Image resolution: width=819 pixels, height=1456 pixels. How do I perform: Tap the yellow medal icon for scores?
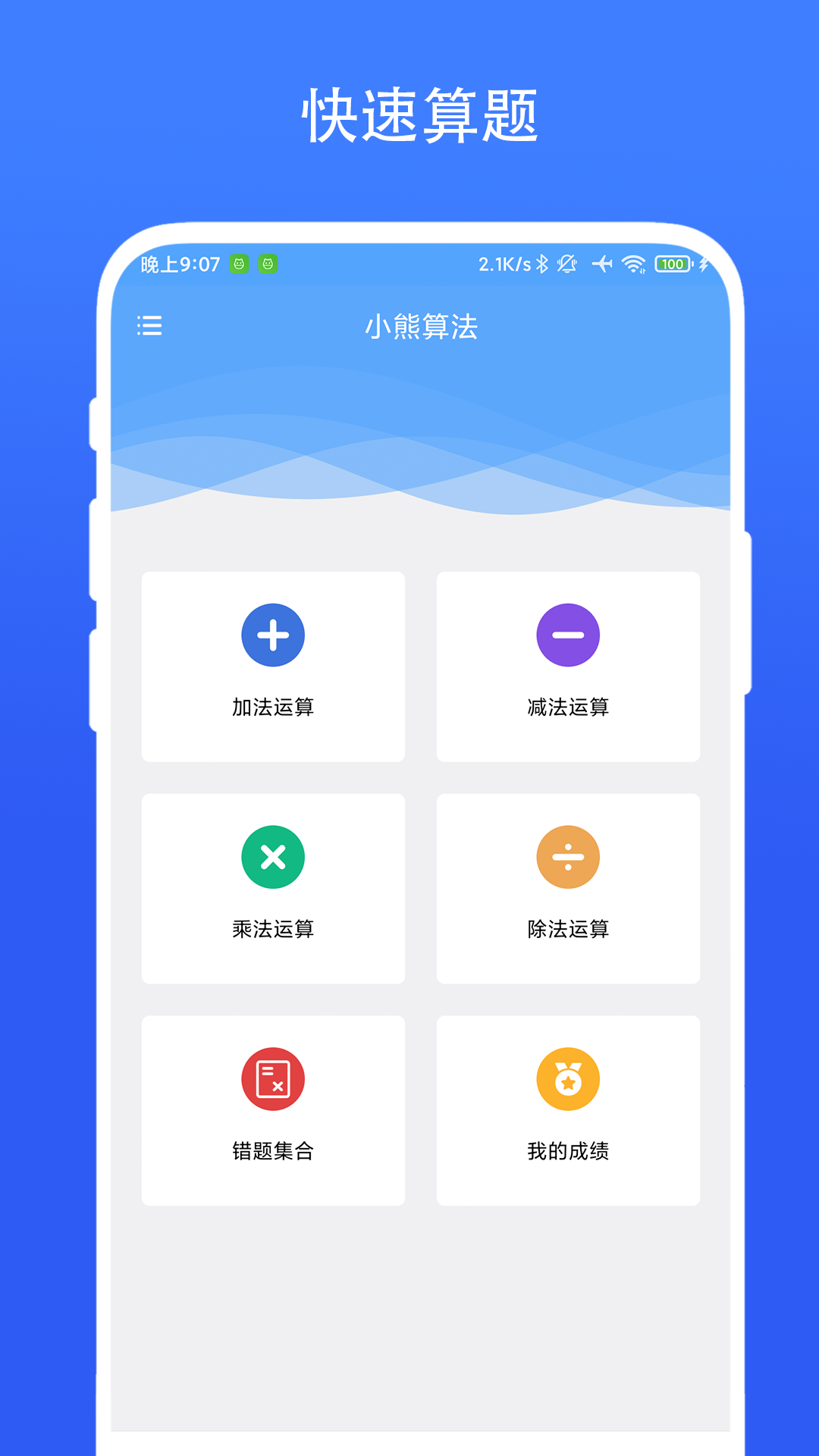[568, 1078]
